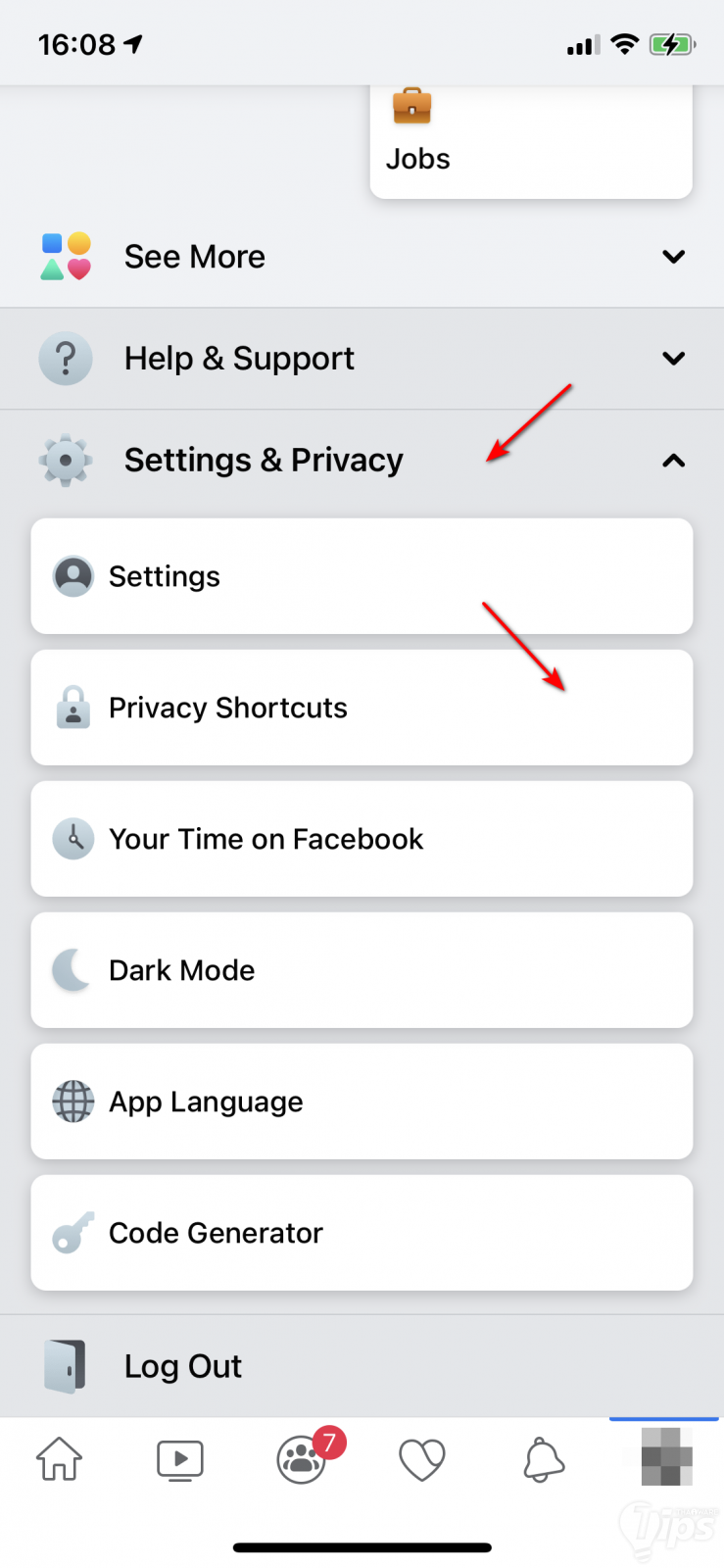Change the App Language
This screenshot has height=1568, width=724.
pyautogui.click(x=362, y=1102)
